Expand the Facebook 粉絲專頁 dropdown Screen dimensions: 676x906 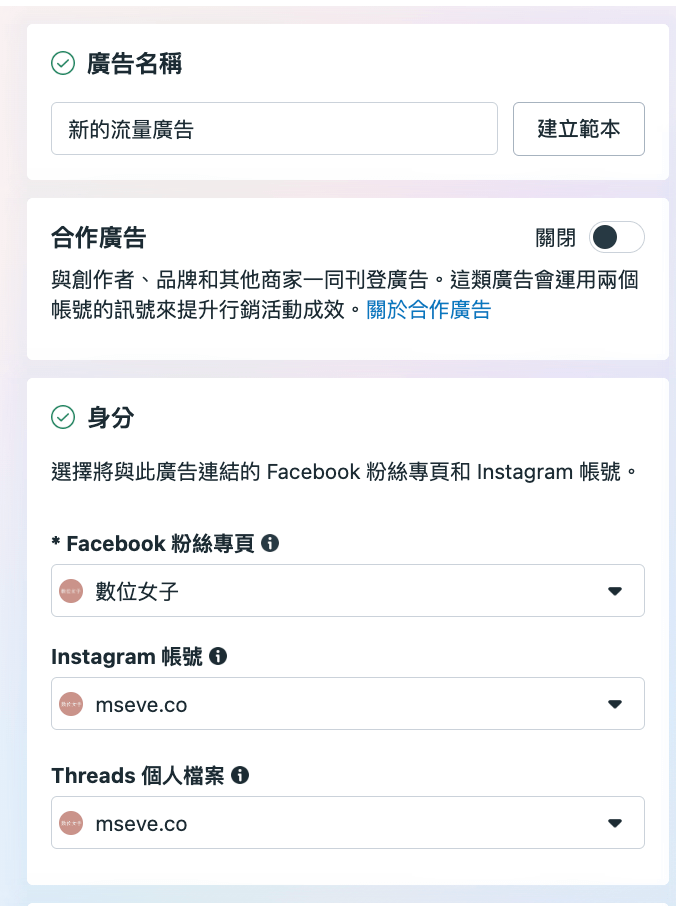347,591
